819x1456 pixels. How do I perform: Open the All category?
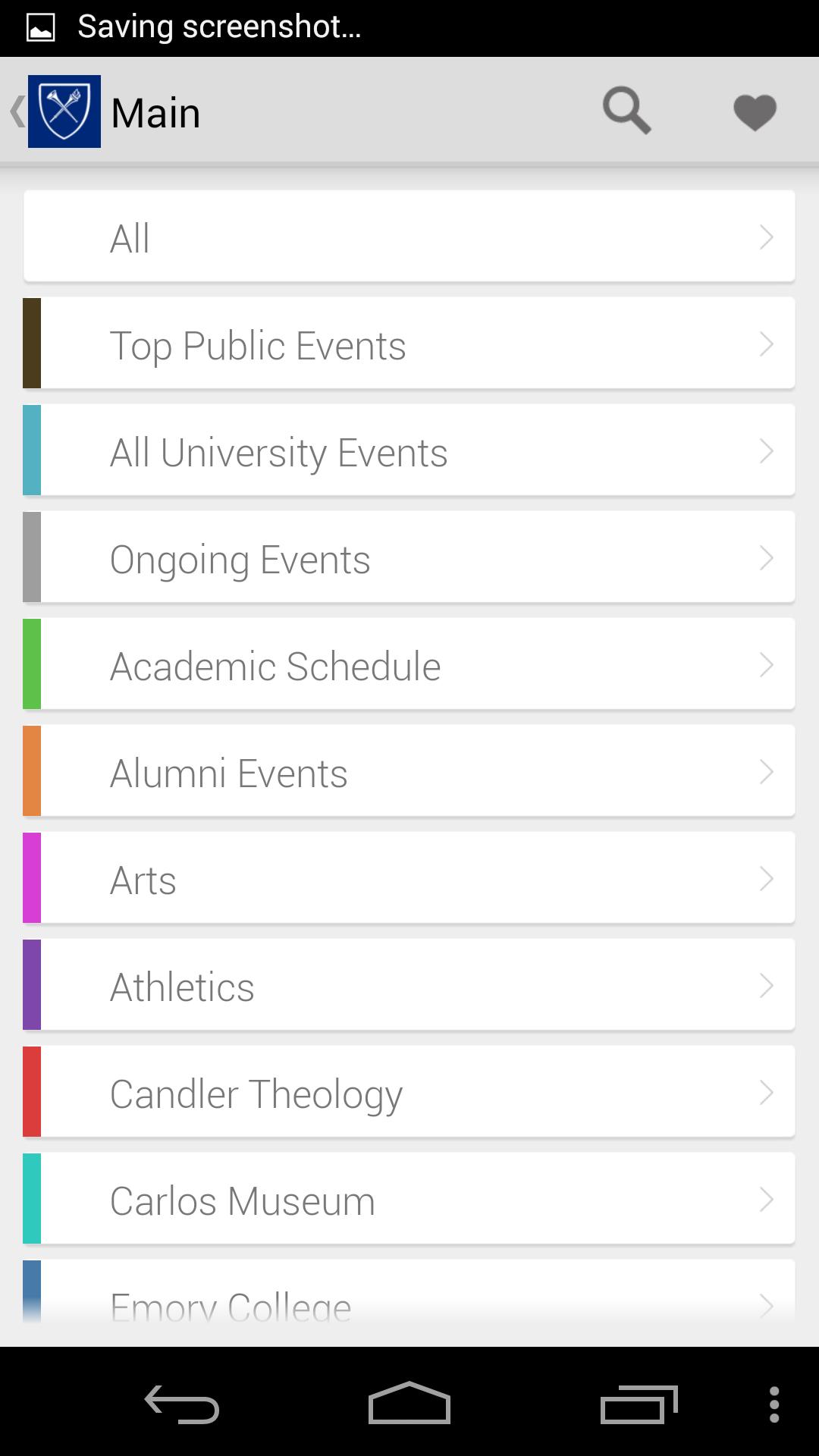(x=409, y=237)
